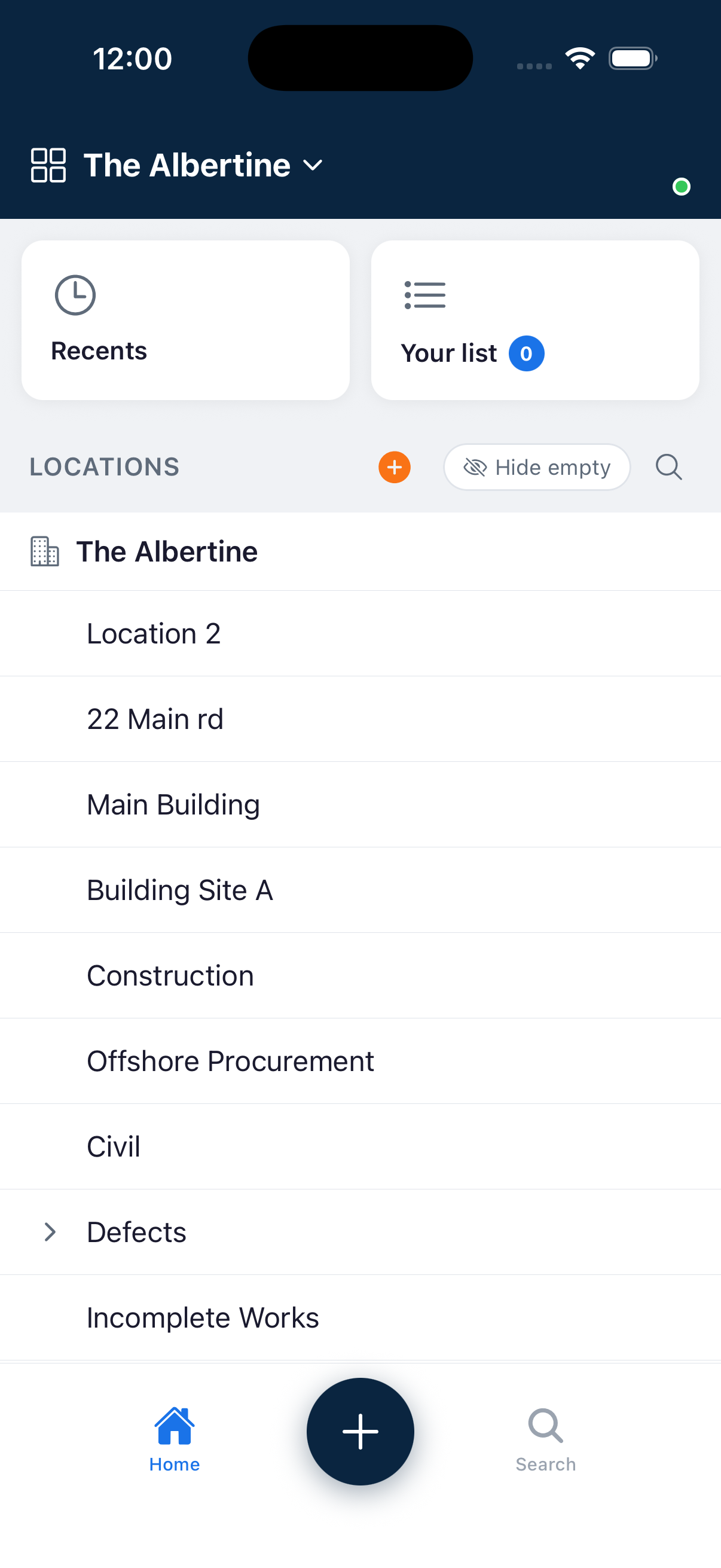Image resolution: width=721 pixels, height=1568 pixels.
Task: Open Your list via the list icon
Action: pos(424,295)
